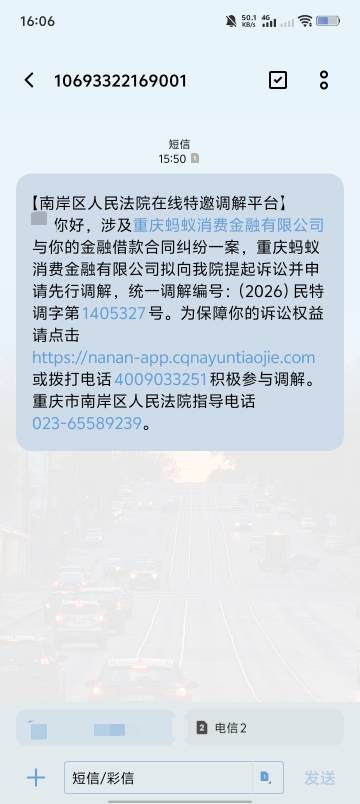Tap the 发送 send button
This screenshot has height=804, width=360.
tap(320, 778)
